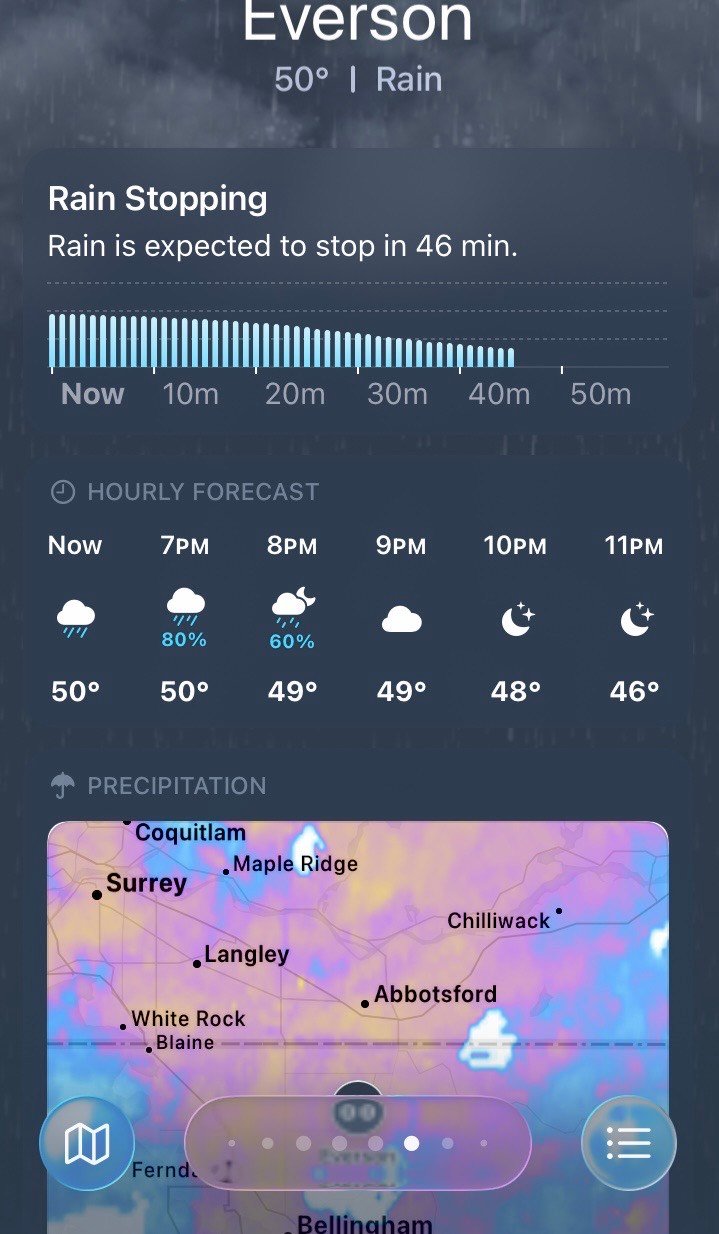Image resolution: width=719 pixels, height=1234 pixels.
Task: Tap the location page indicator dots
Action: click(358, 1143)
